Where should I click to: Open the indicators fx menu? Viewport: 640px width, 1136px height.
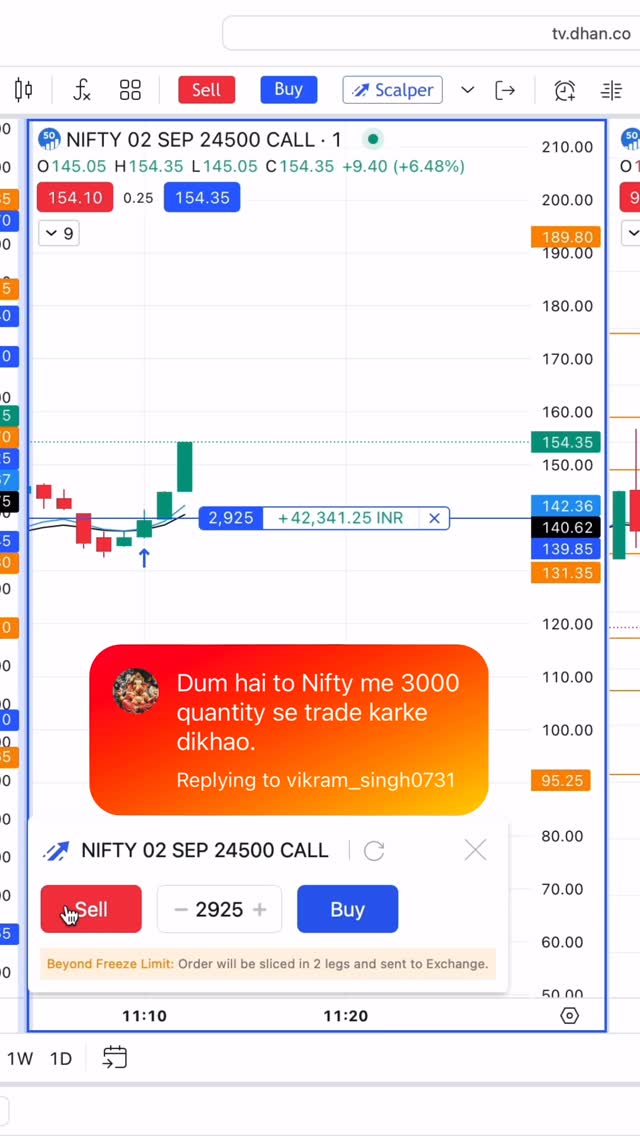(x=82, y=90)
